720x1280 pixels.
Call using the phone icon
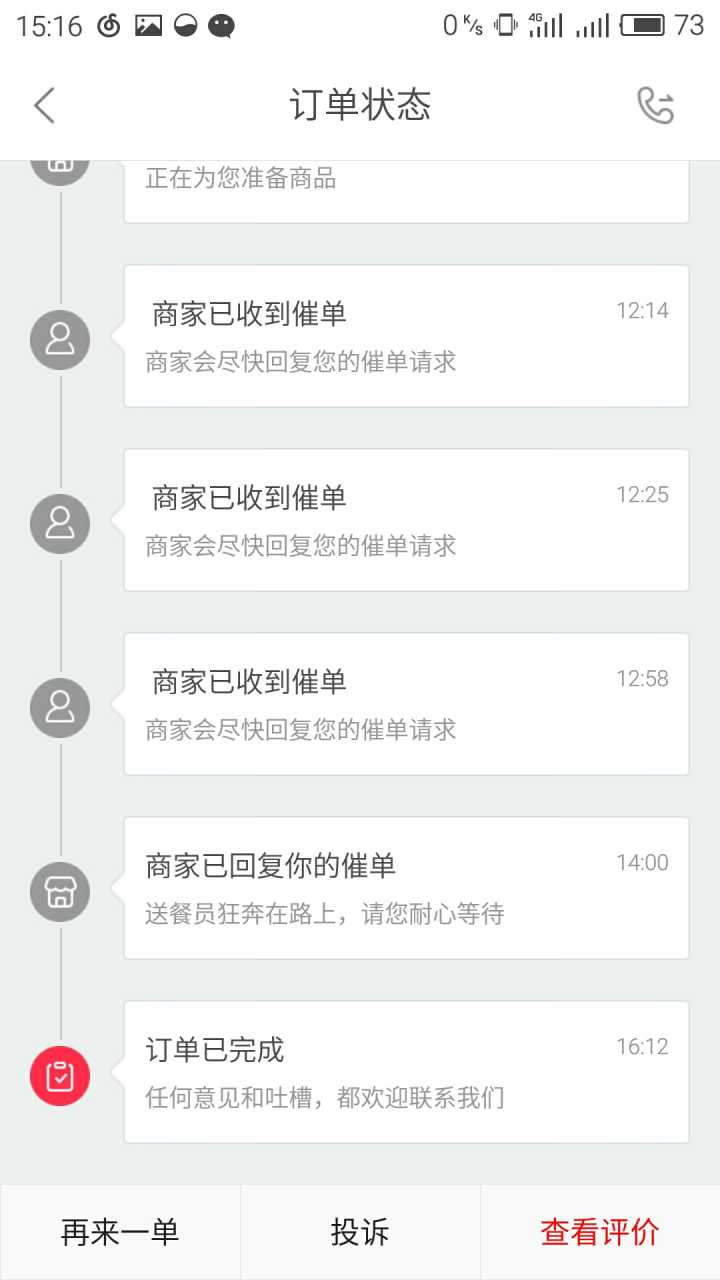click(x=655, y=105)
